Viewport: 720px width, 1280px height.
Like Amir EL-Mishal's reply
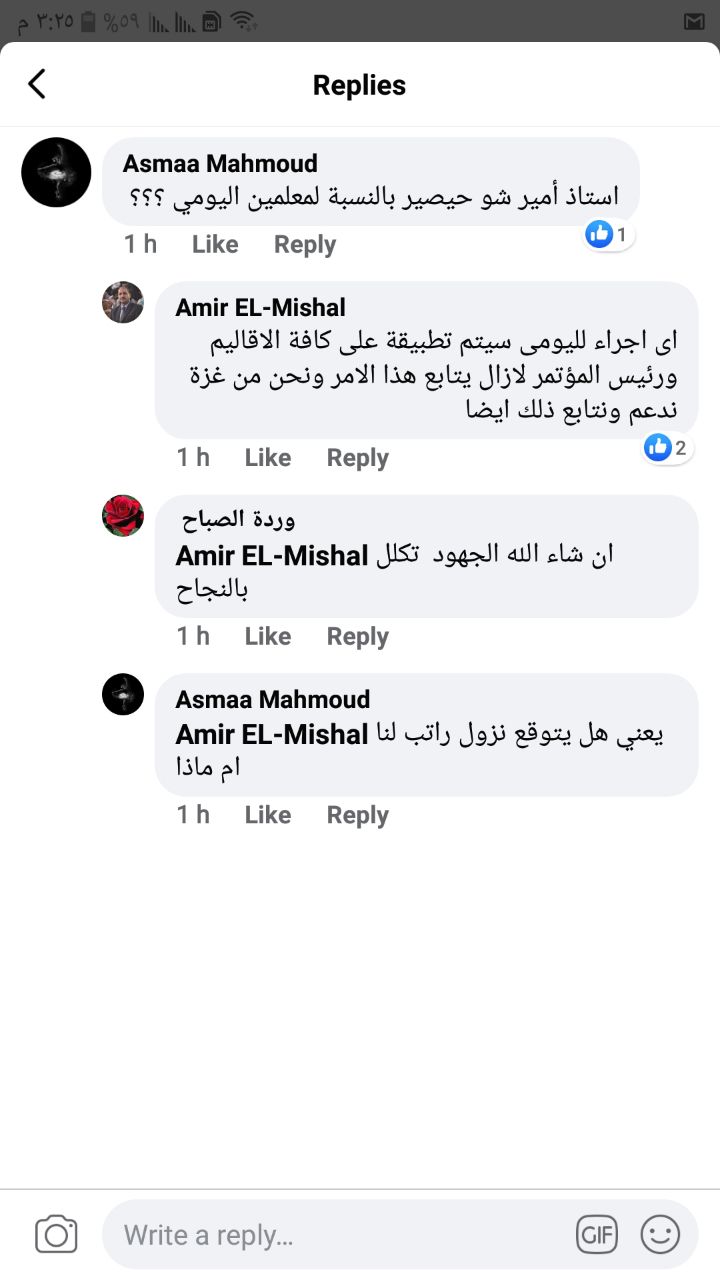268,457
